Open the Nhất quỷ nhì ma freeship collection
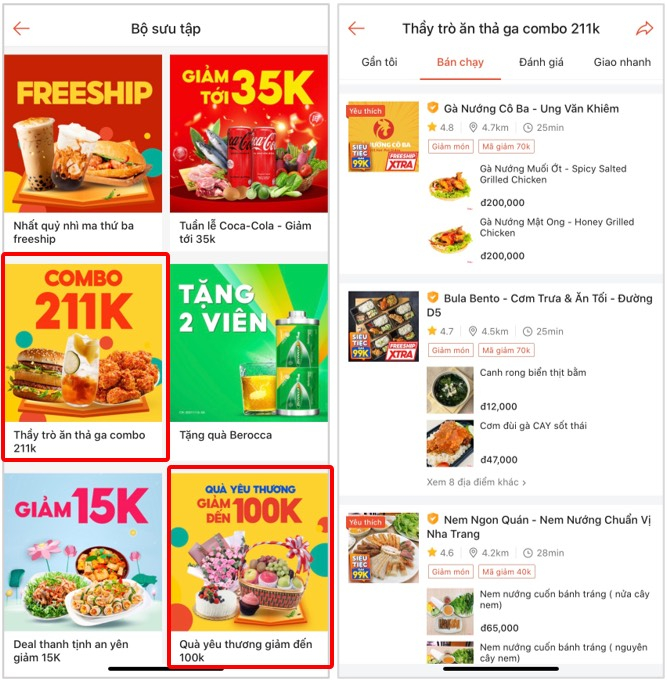 coord(83,148)
